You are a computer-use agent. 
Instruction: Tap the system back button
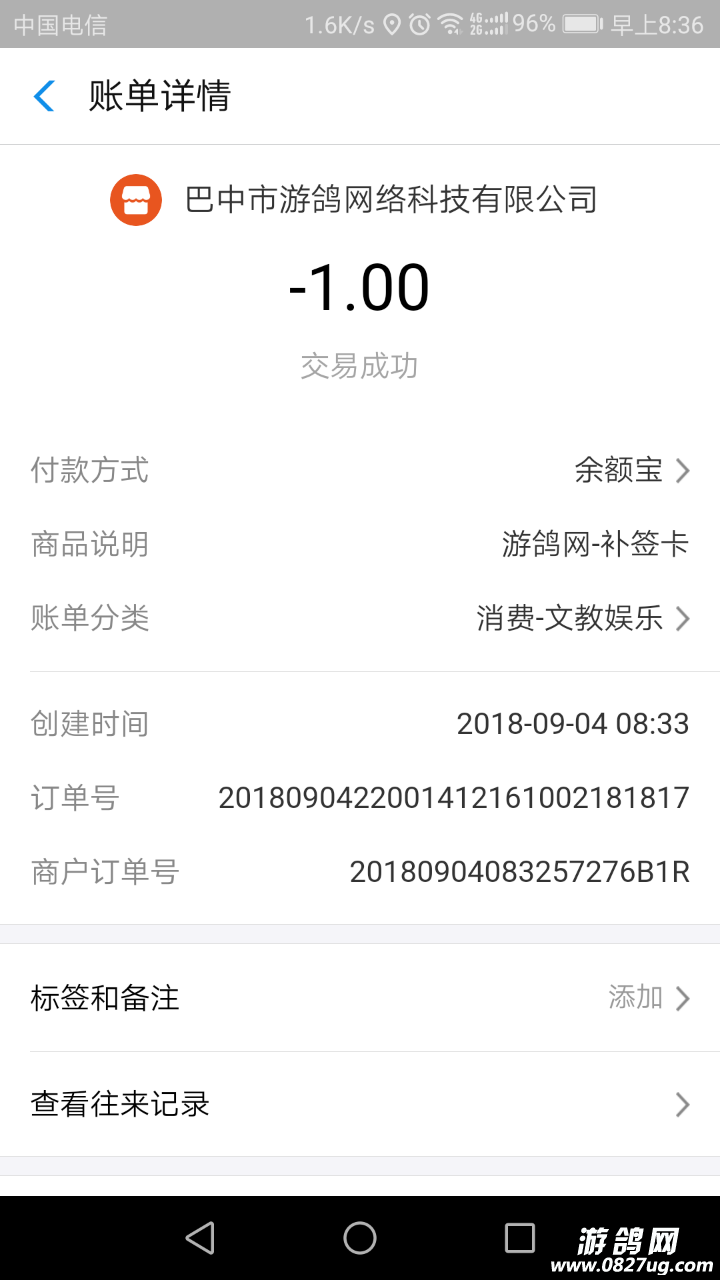(200, 1238)
